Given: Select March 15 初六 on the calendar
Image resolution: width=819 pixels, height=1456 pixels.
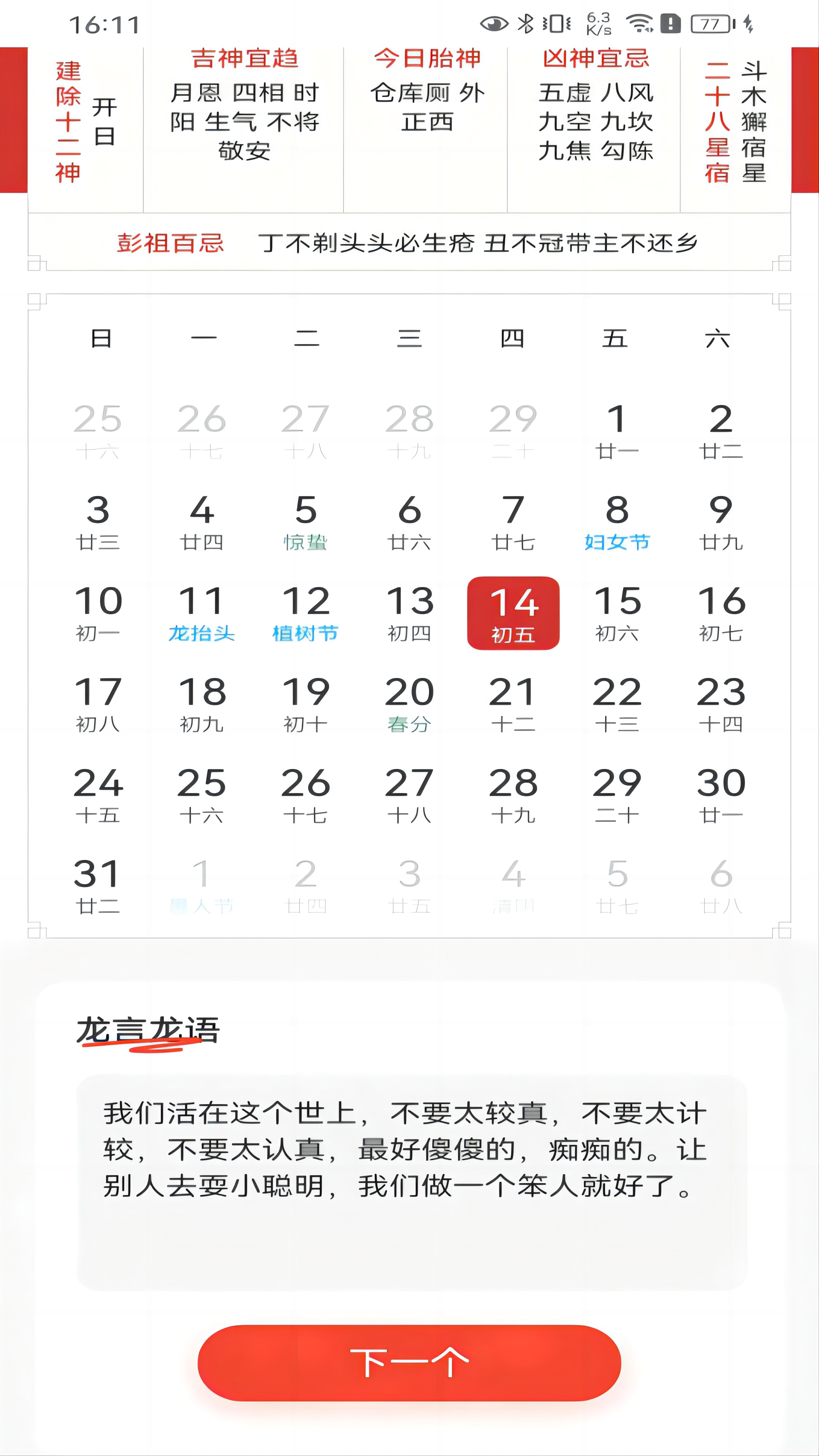Looking at the screenshot, I should pyautogui.click(x=617, y=613).
